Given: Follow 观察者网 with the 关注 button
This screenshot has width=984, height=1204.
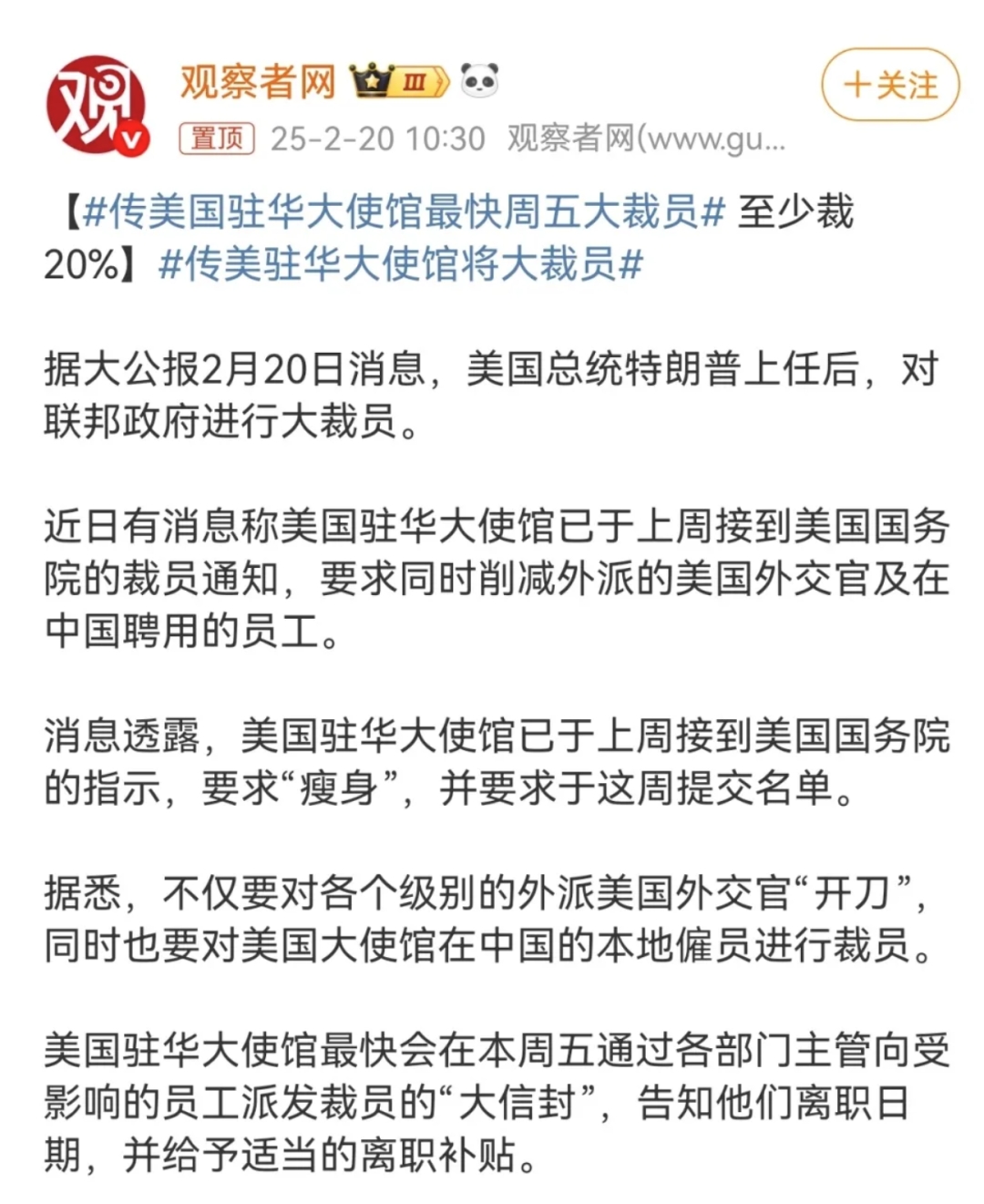Looking at the screenshot, I should [x=890, y=85].
